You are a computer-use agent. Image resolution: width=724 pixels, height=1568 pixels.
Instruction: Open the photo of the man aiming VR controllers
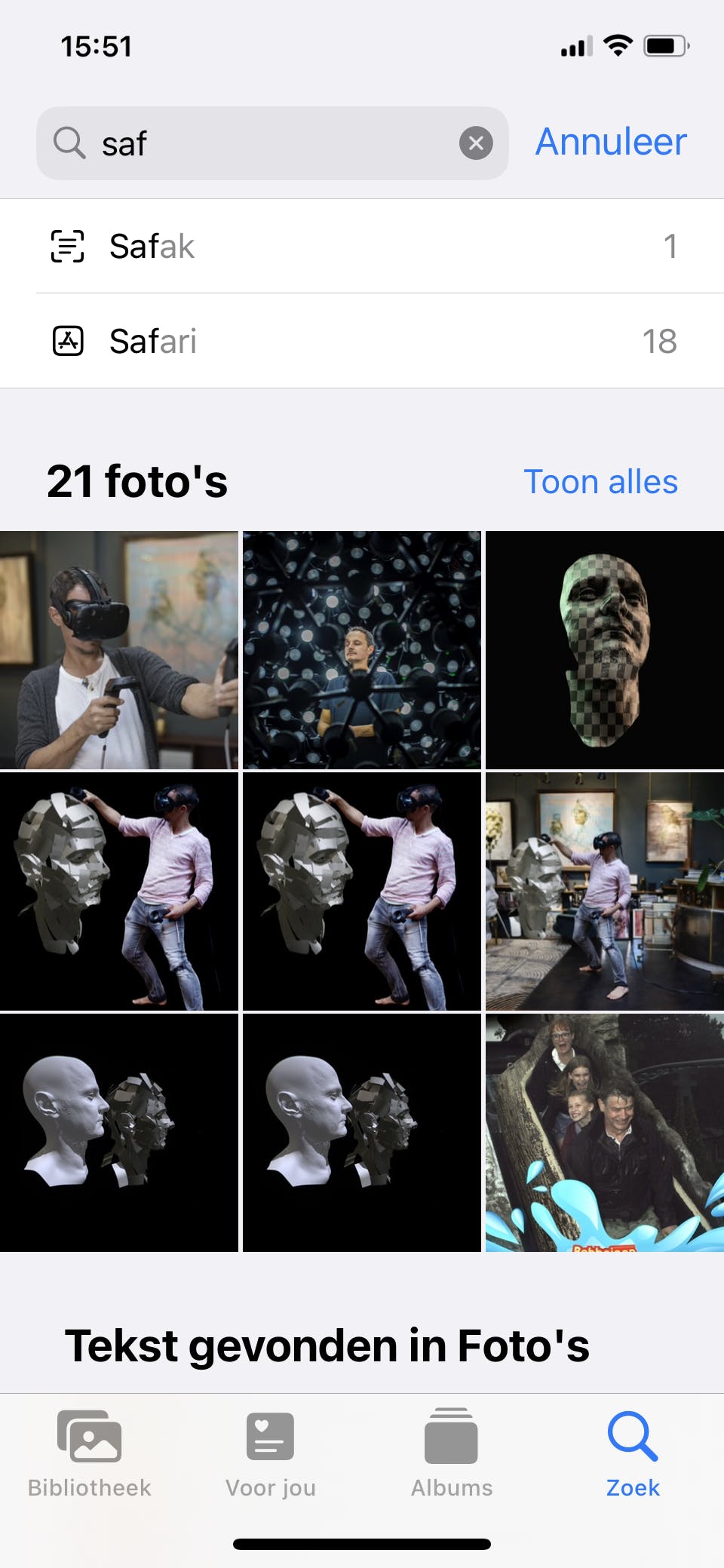click(119, 650)
